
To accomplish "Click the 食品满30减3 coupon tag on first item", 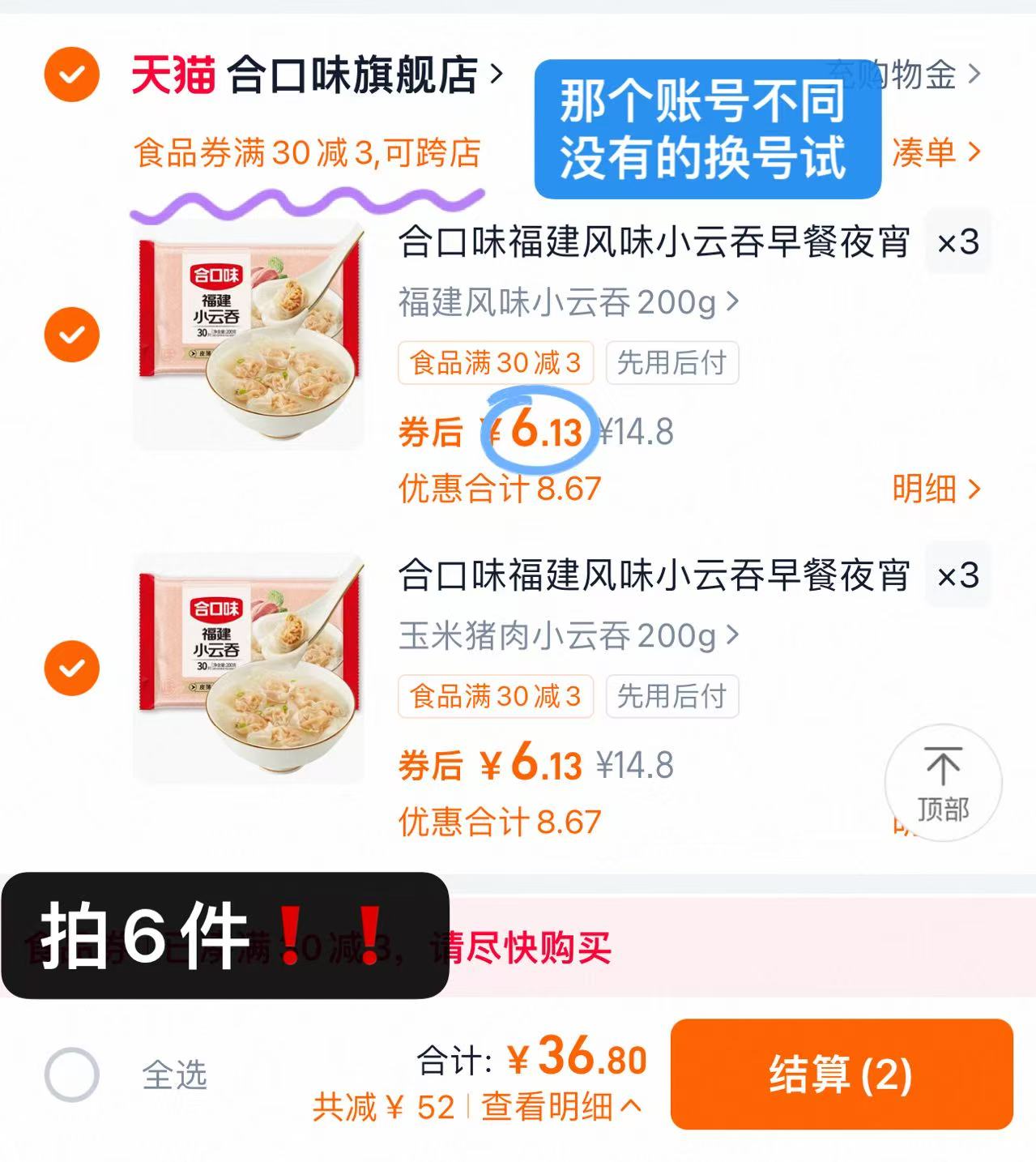I will click(x=495, y=364).
